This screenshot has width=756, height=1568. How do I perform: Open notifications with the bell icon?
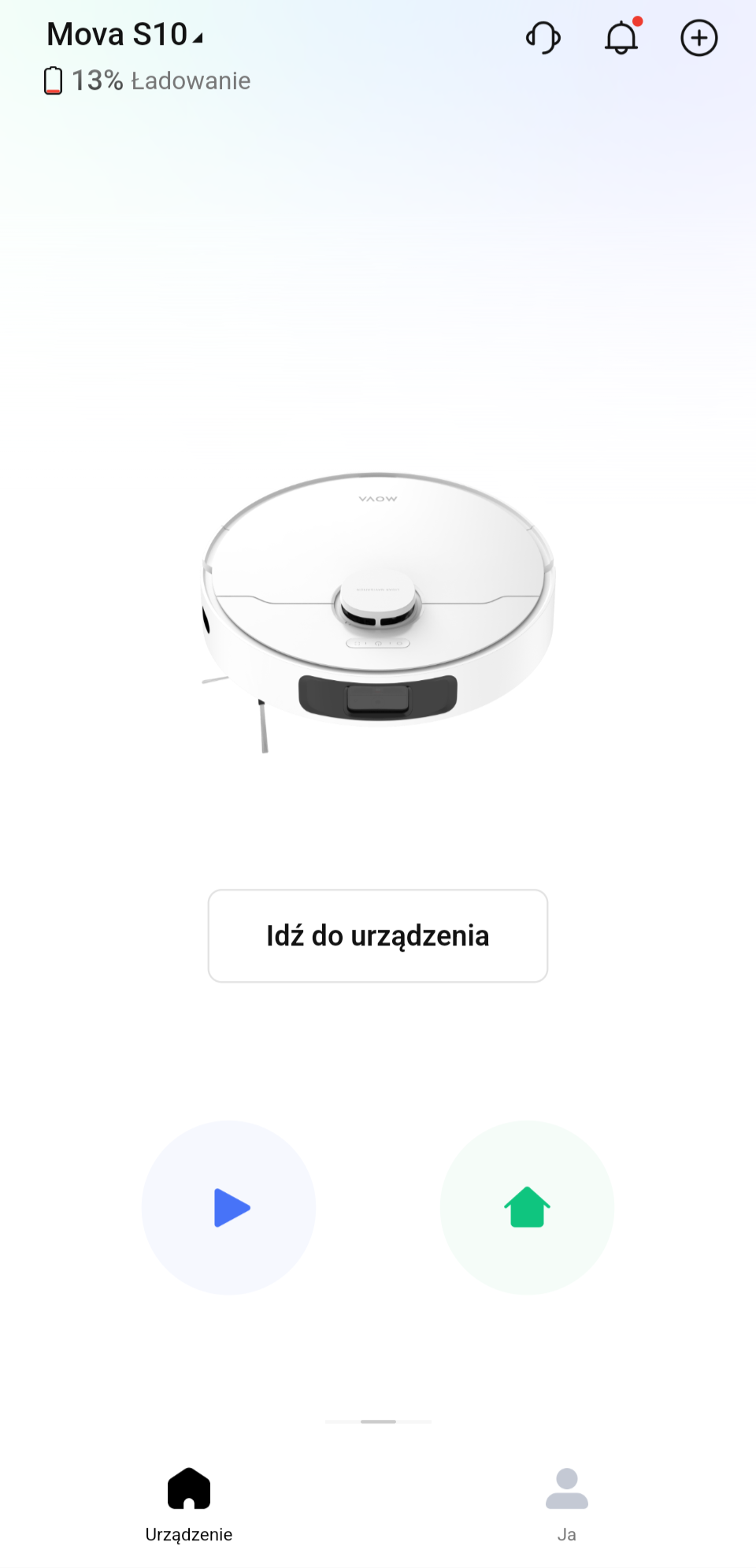pos(621,38)
